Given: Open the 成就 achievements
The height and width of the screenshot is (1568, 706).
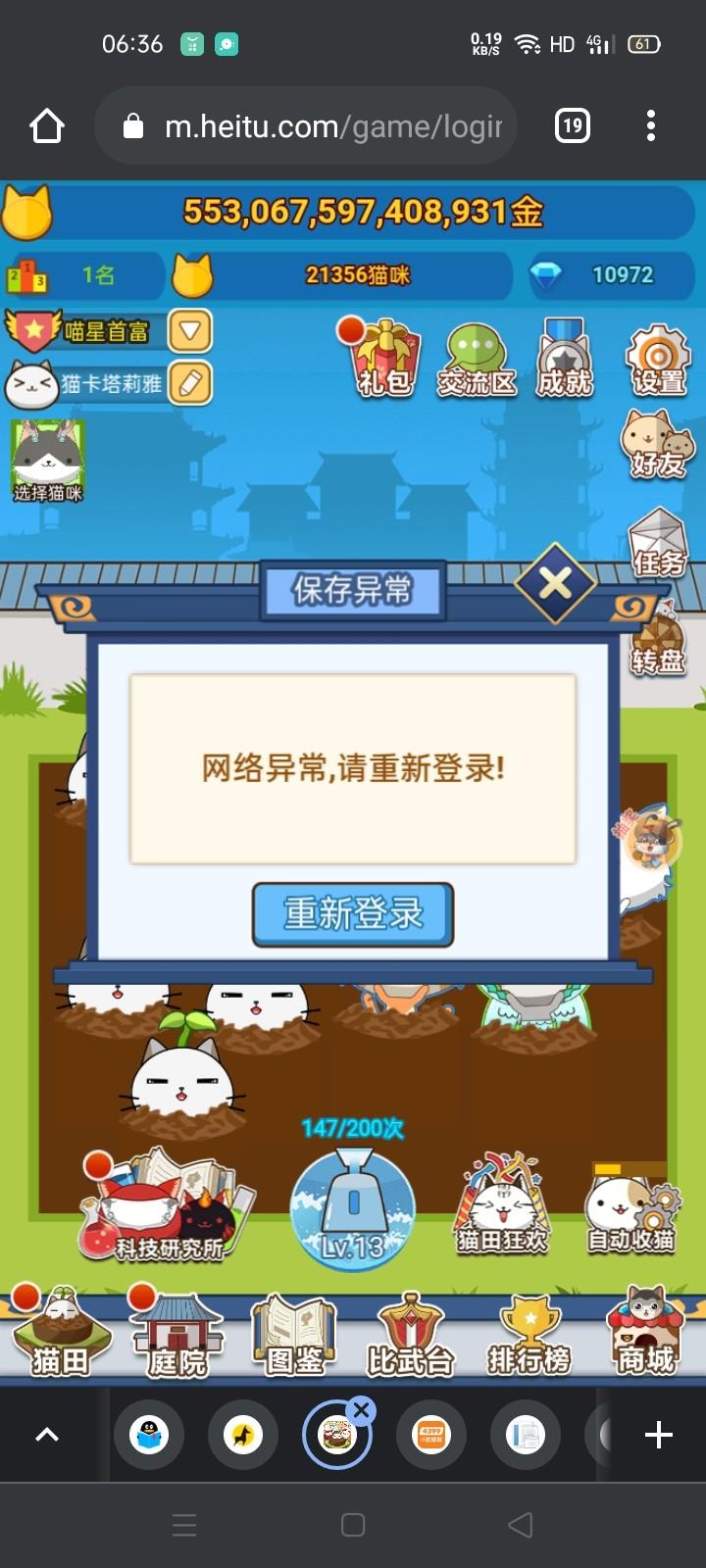Looking at the screenshot, I should click(x=565, y=359).
